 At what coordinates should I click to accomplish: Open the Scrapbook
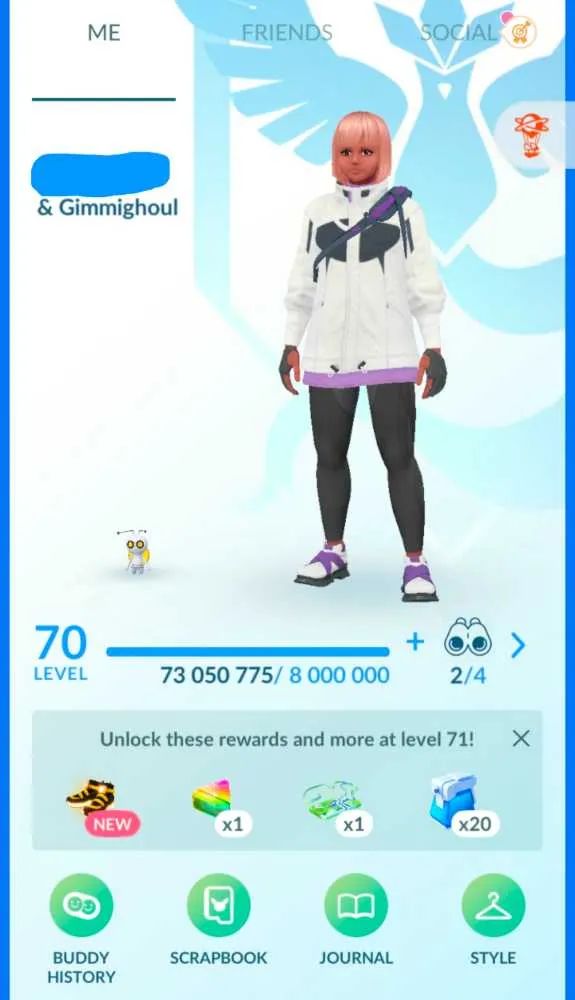tap(218, 920)
